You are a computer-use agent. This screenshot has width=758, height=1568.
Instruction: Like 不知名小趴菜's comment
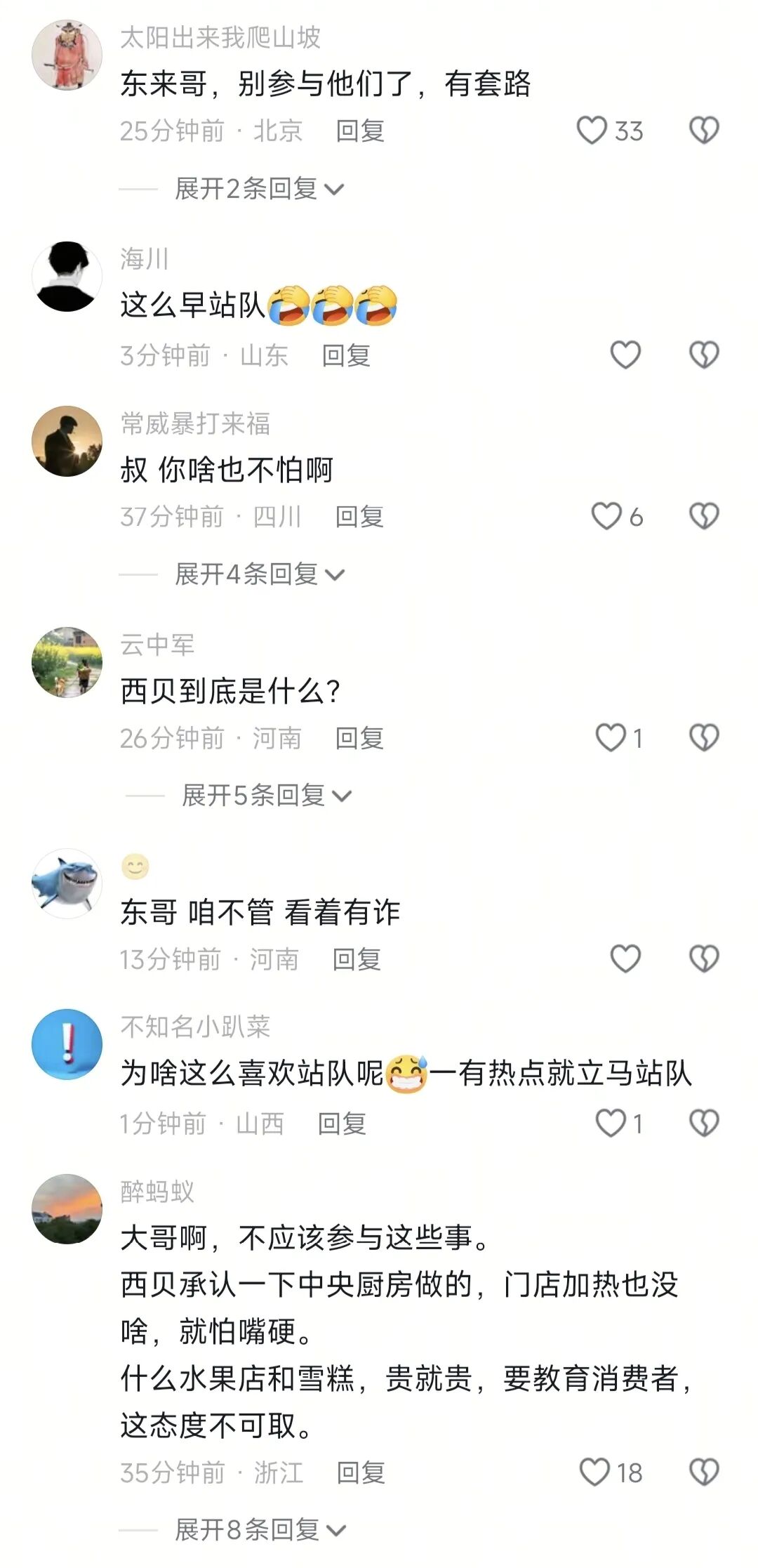click(611, 1124)
